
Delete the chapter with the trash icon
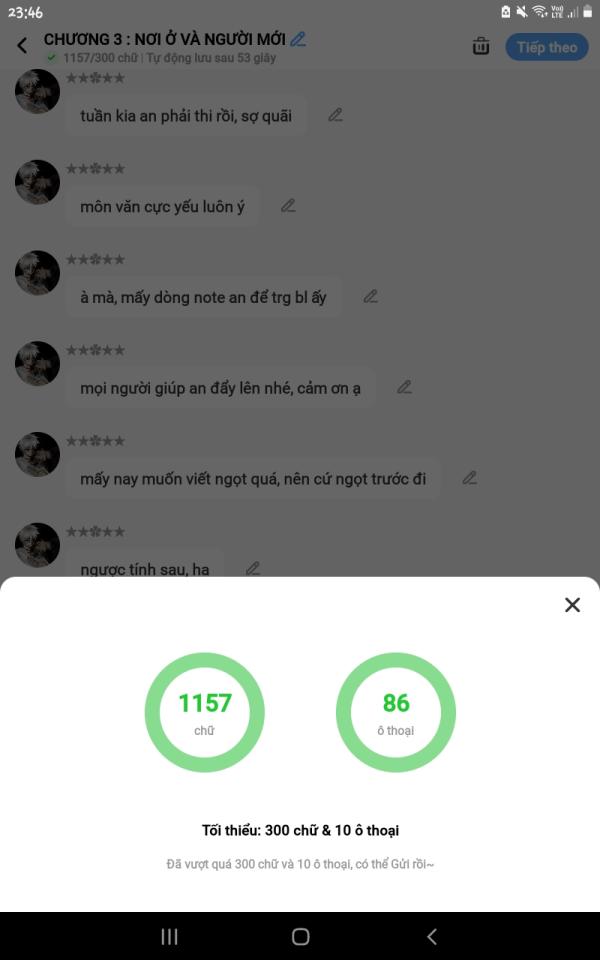click(x=481, y=47)
